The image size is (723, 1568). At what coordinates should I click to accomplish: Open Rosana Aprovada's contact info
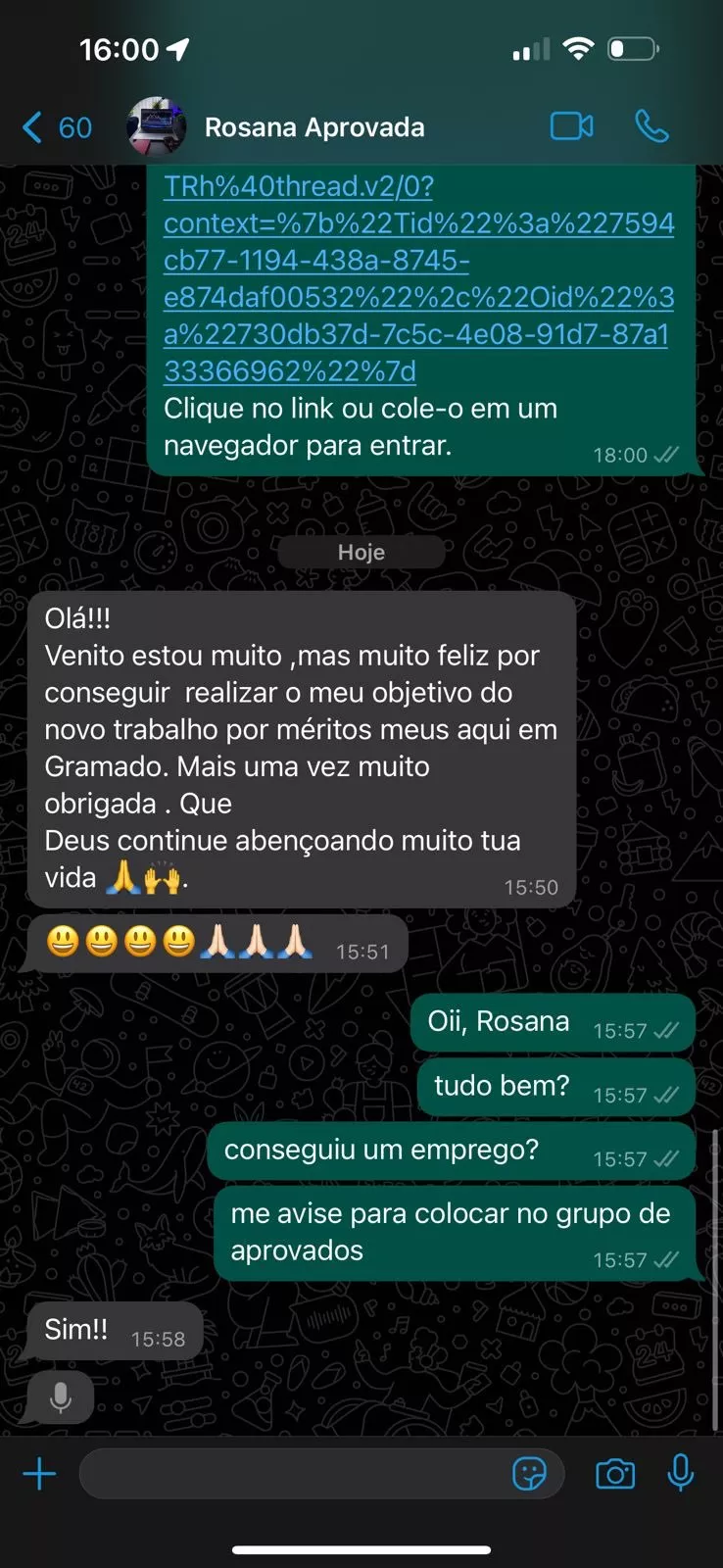coord(313,127)
